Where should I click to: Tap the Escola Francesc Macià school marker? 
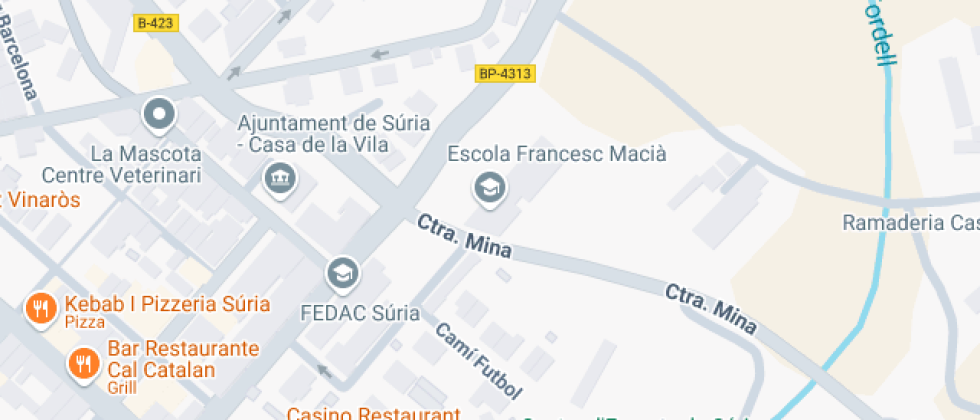point(489,187)
